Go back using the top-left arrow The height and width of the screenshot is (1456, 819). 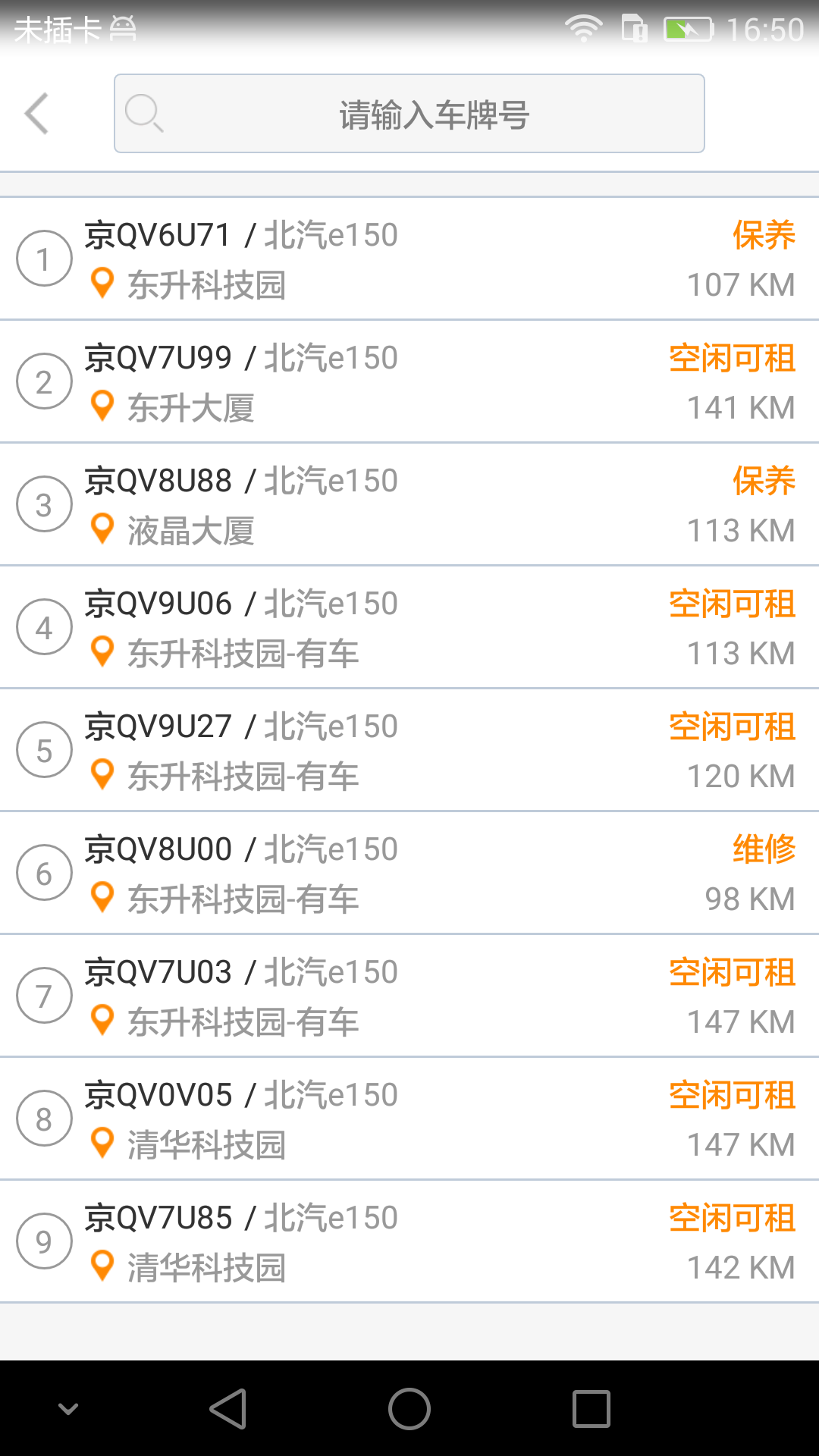36,114
